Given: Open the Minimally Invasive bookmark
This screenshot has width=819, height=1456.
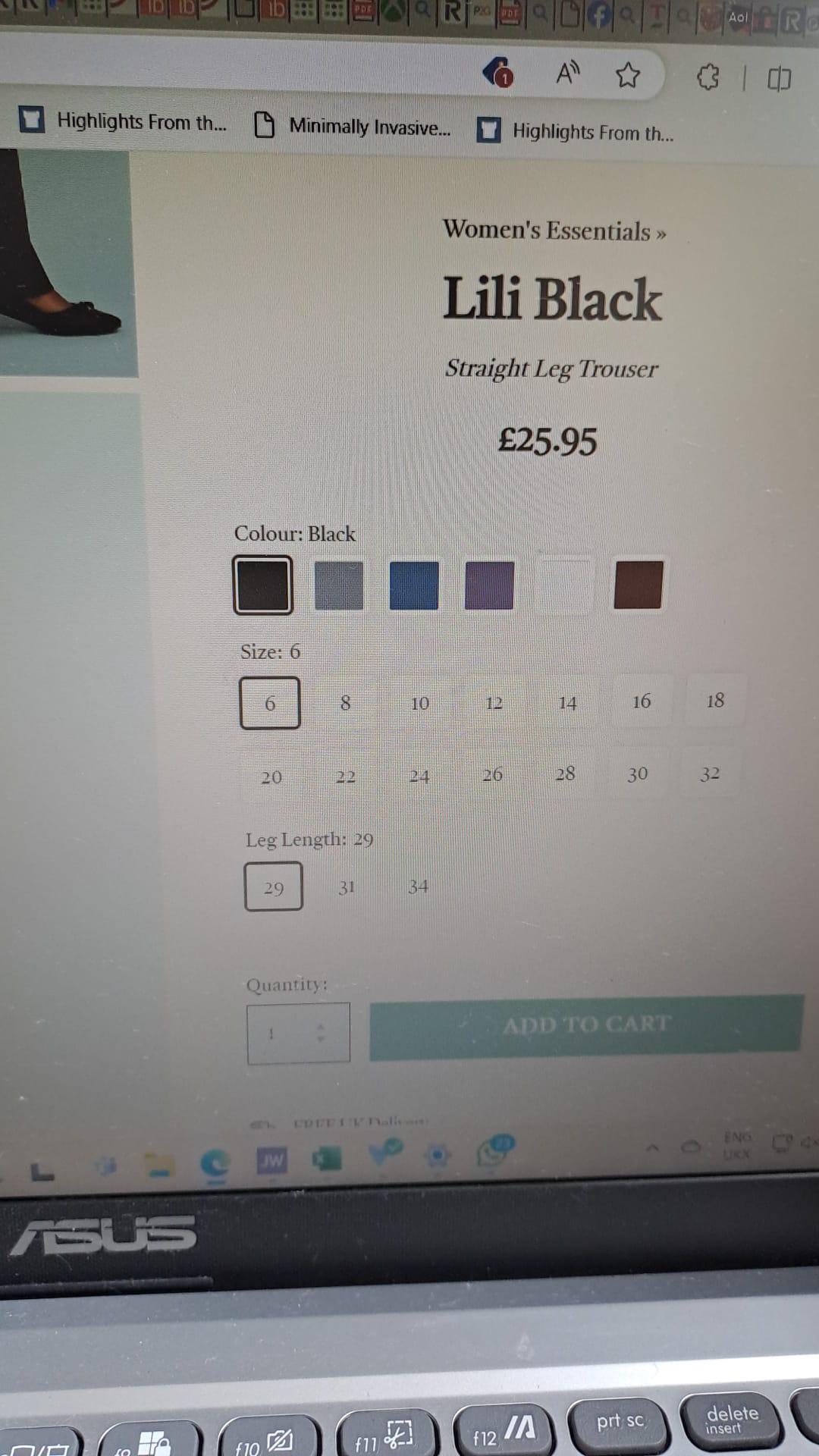Looking at the screenshot, I should tap(353, 125).
